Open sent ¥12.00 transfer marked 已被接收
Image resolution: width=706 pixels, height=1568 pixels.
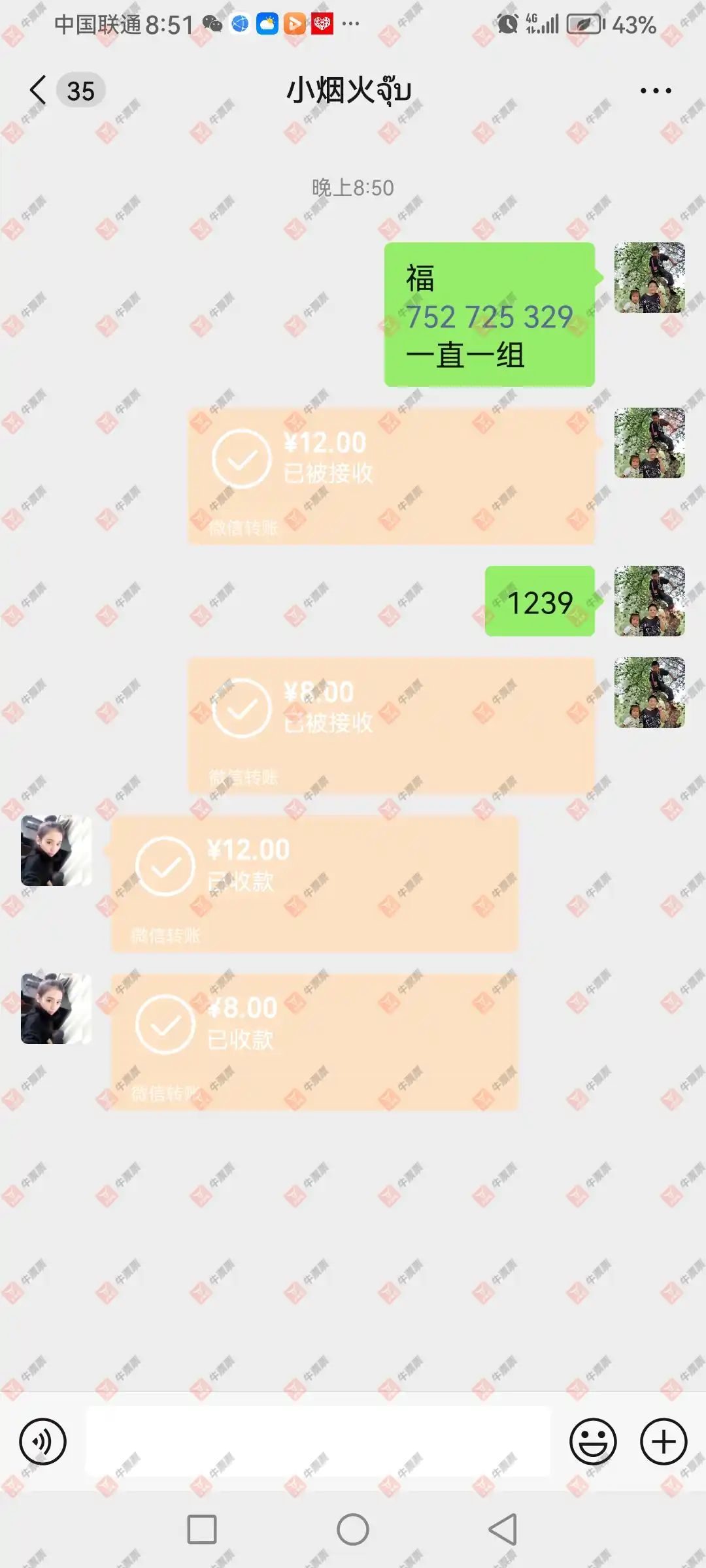click(x=391, y=476)
